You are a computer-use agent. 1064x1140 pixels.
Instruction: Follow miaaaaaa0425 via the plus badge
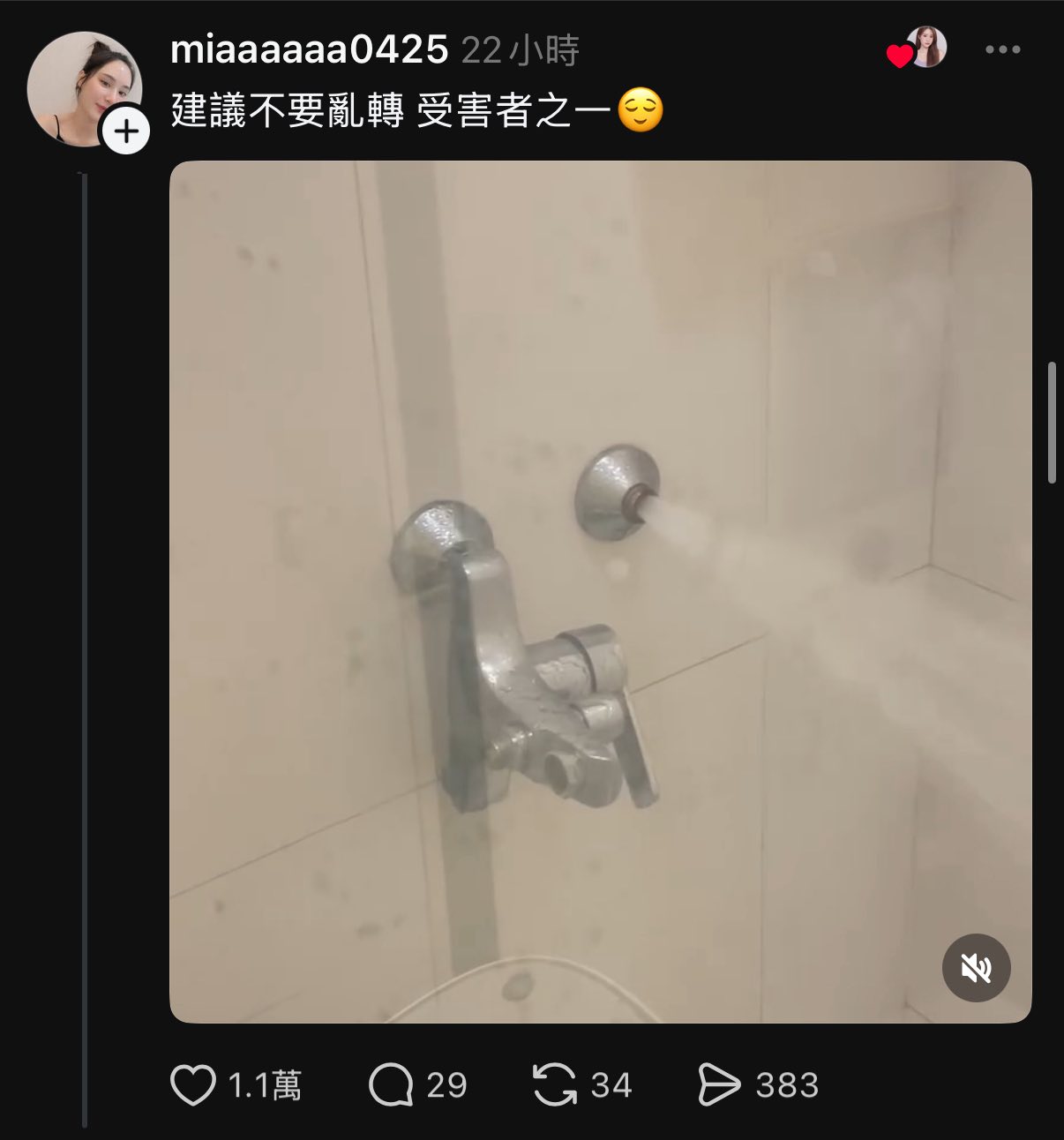pos(126,131)
